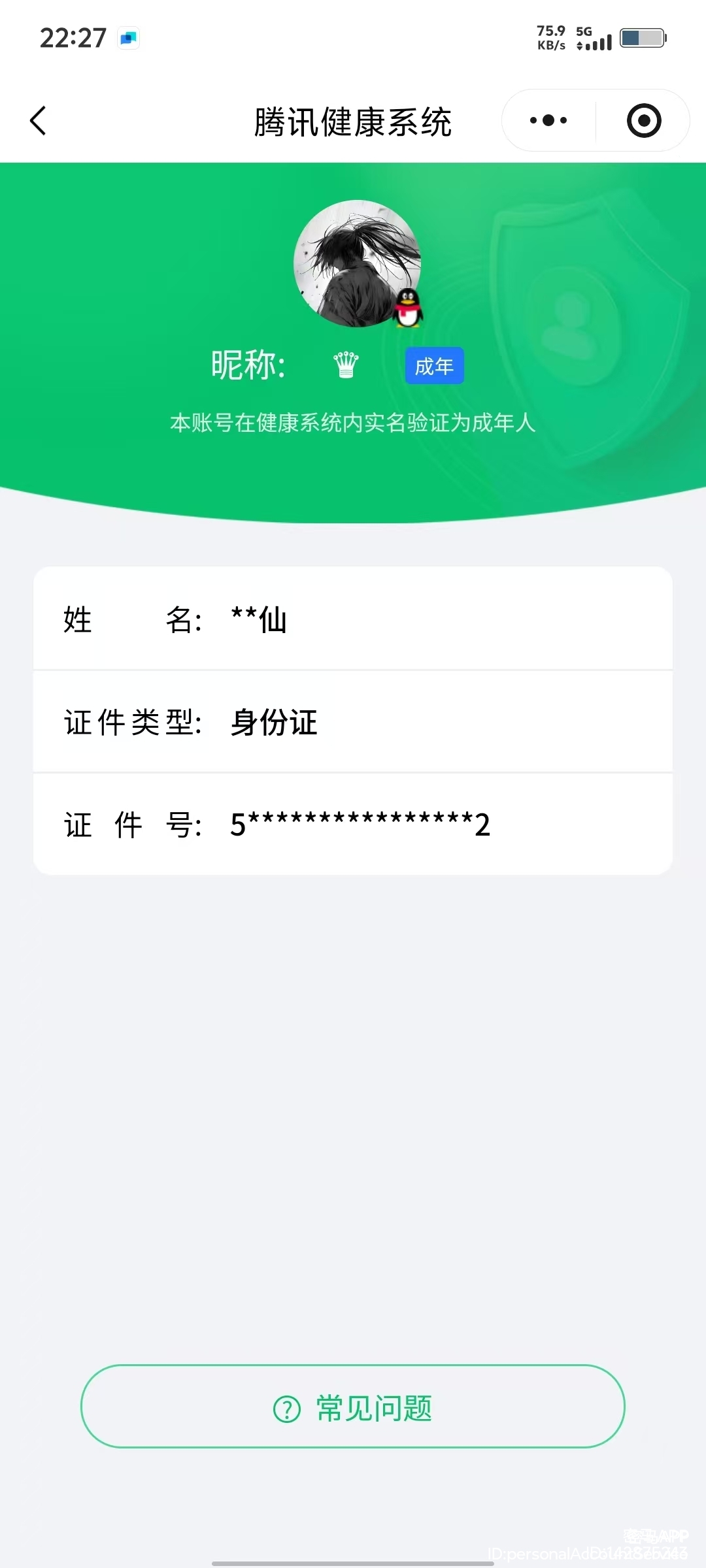
Task: Tap the 腾讯健康系统 title bar
Action: point(353,121)
